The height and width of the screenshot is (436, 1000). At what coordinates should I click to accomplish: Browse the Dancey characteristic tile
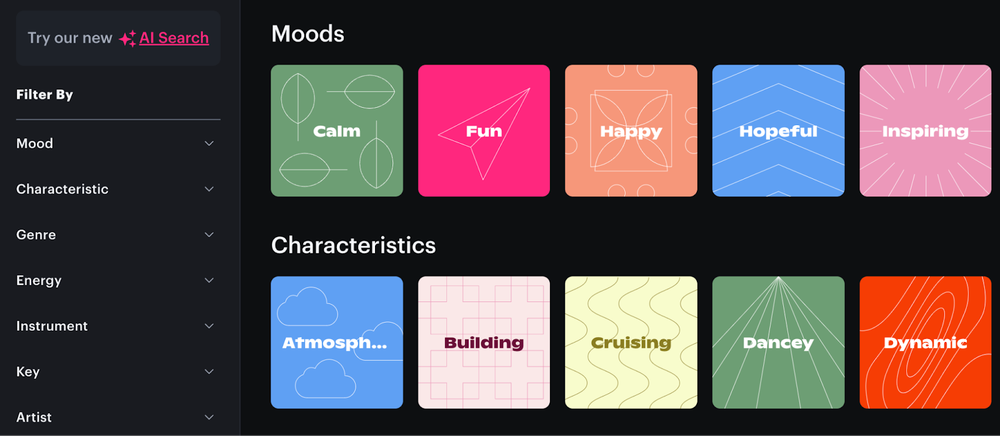pos(778,343)
